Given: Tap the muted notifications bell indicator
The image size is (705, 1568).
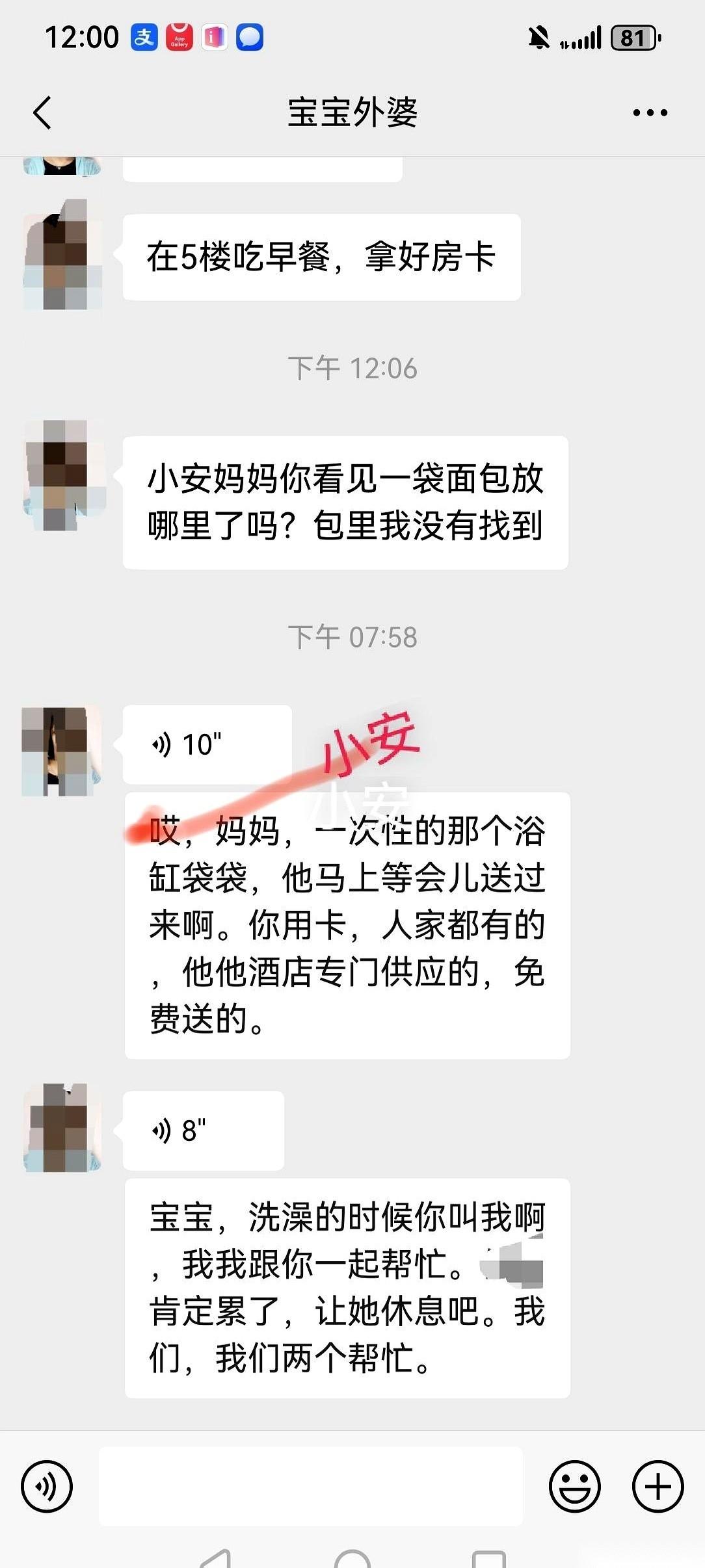Looking at the screenshot, I should tap(537, 37).
